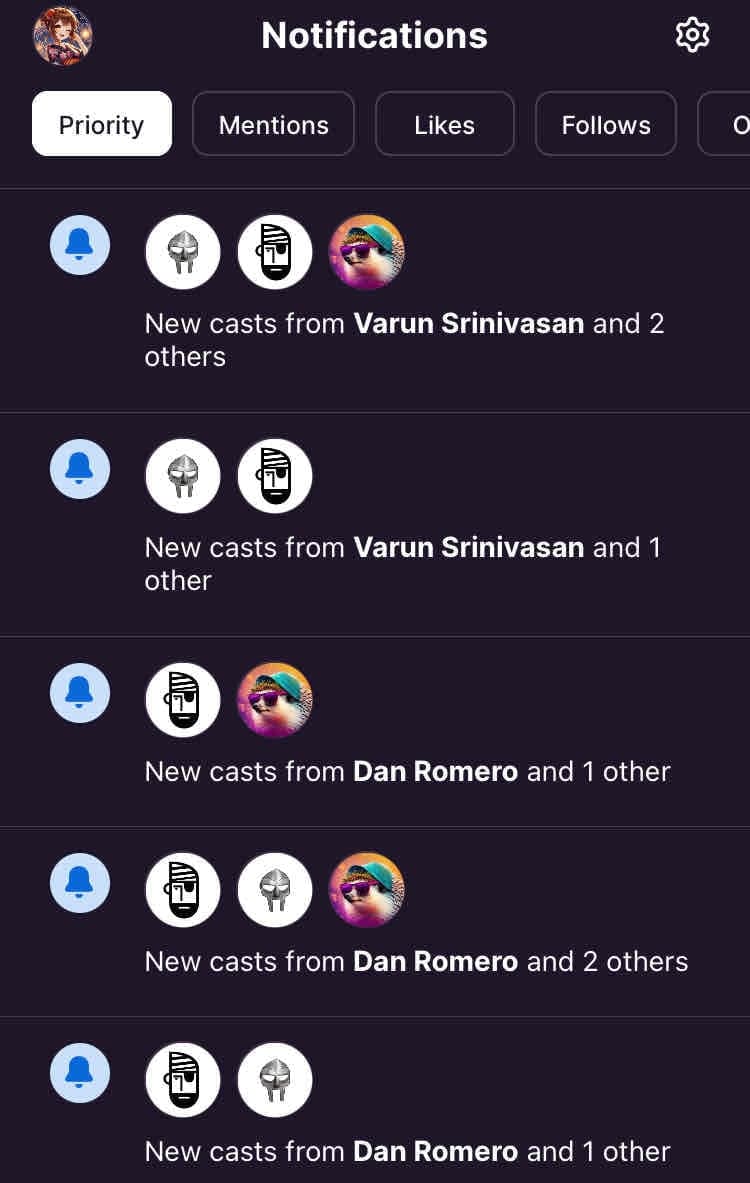Select the Priority filter tab
750x1183 pixels.
(x=102, y=124)
